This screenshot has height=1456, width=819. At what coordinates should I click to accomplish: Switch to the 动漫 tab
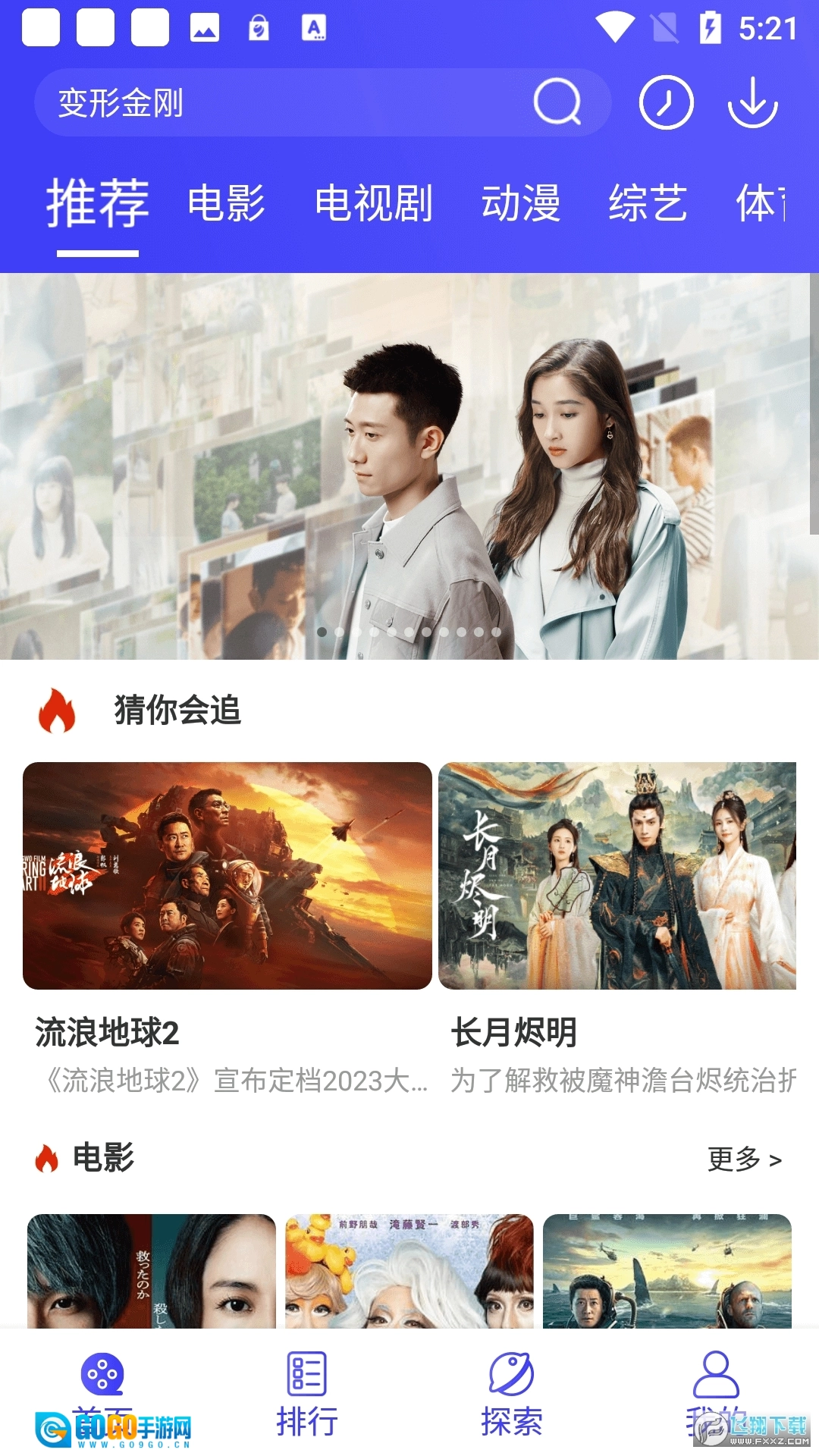pyautogui.click(x=522, y=202)
